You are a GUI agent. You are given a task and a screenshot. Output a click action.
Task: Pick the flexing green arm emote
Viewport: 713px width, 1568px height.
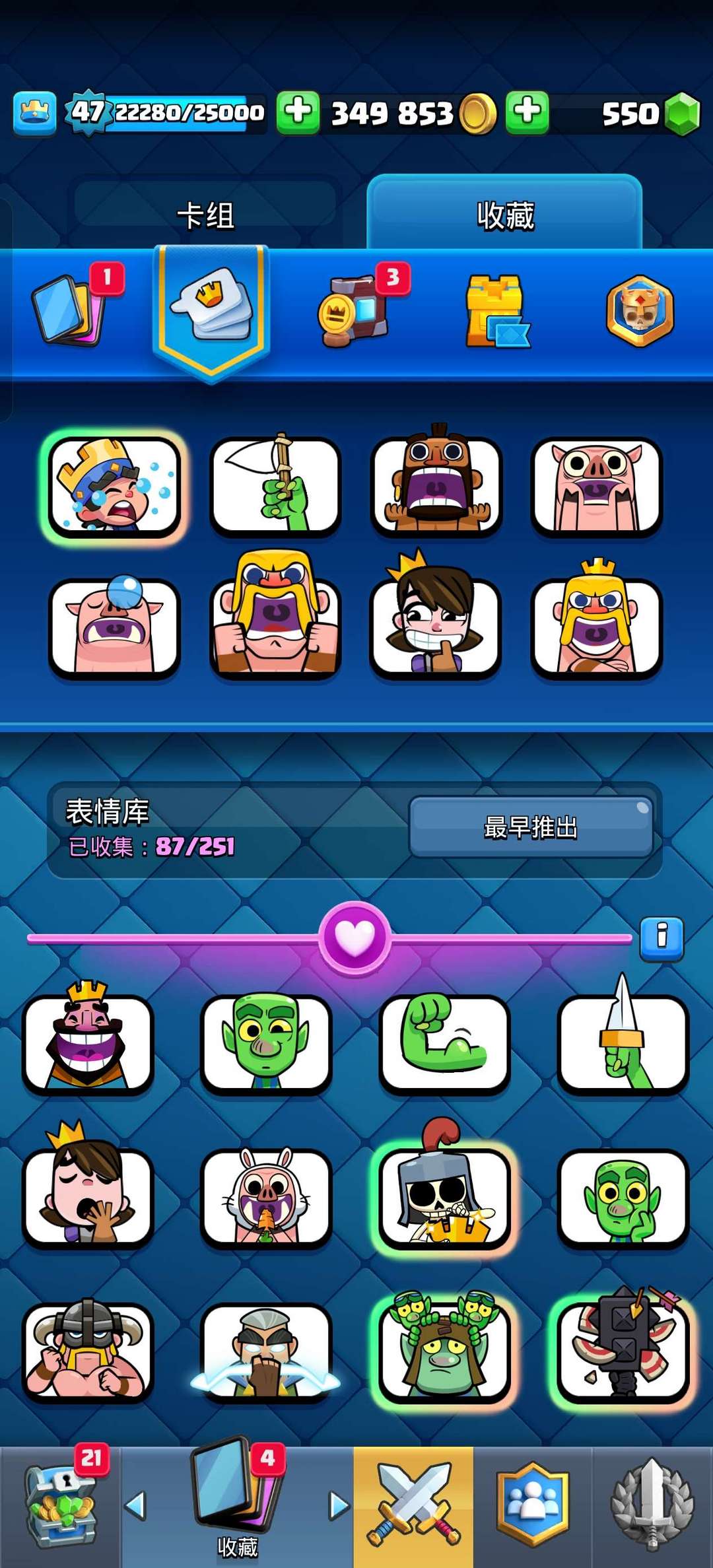pos(444,1041)
